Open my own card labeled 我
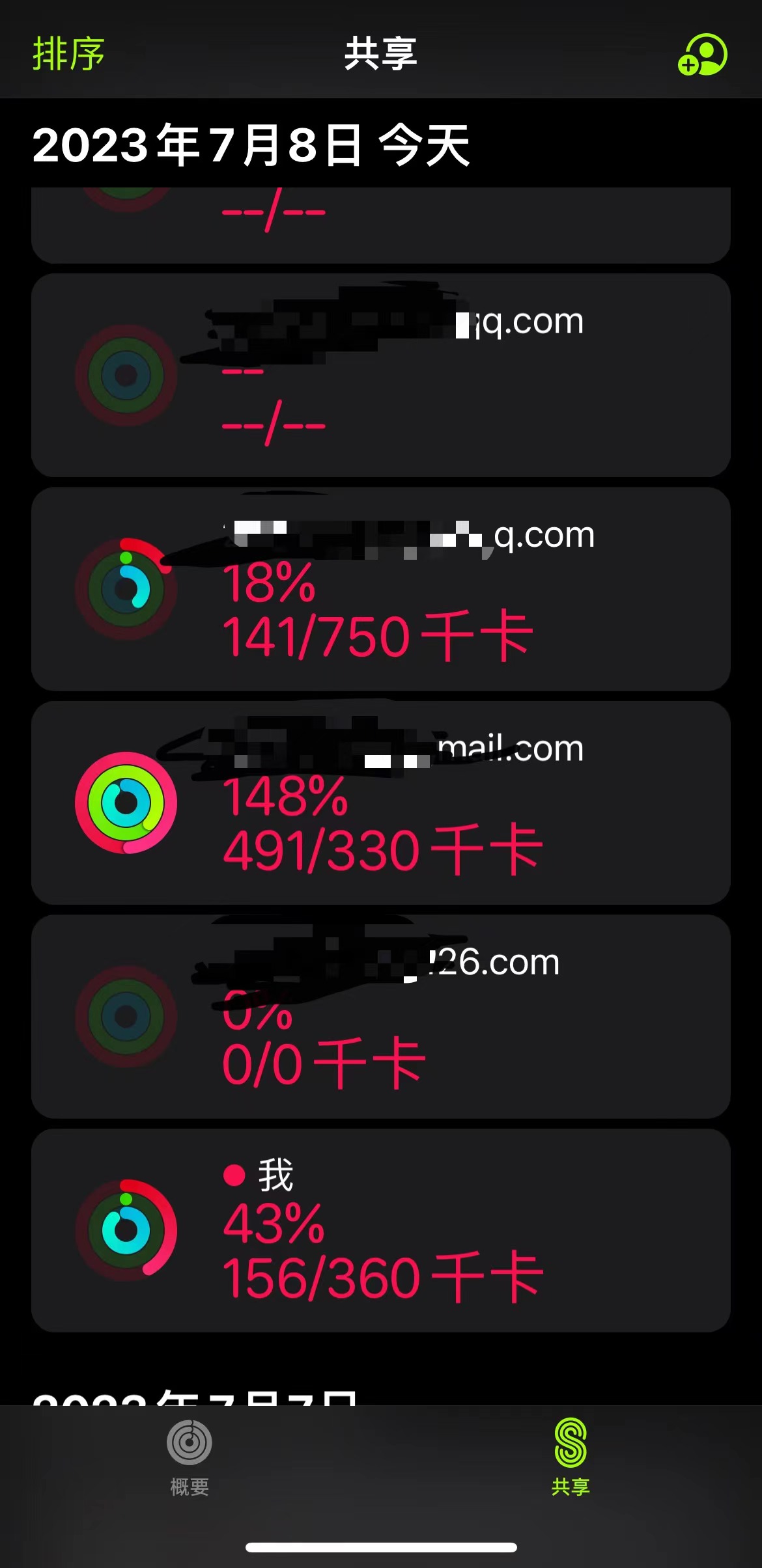This screenshot has width=762, height=1568. pos(381,1230)
